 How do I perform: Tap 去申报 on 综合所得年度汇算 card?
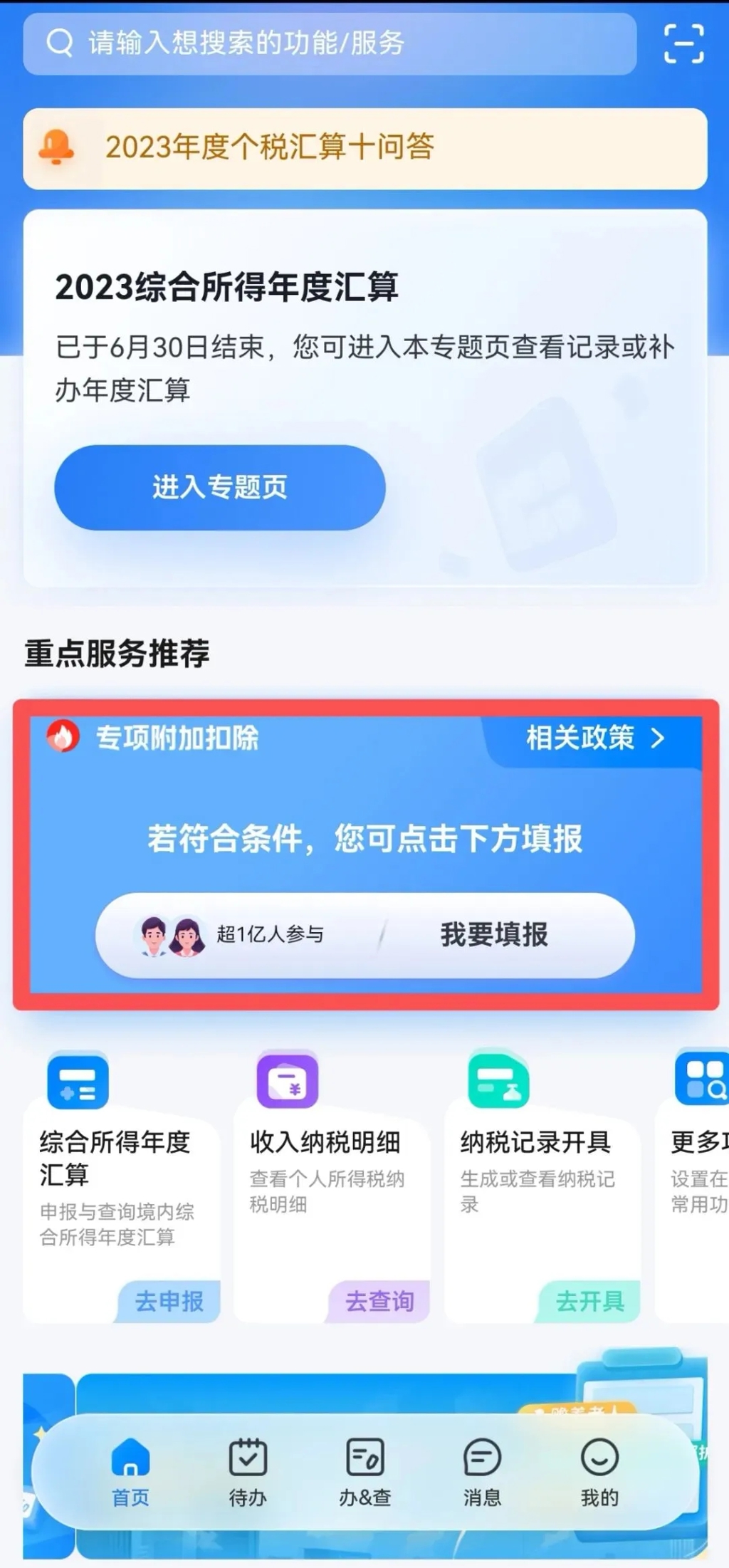point(169,1301)
